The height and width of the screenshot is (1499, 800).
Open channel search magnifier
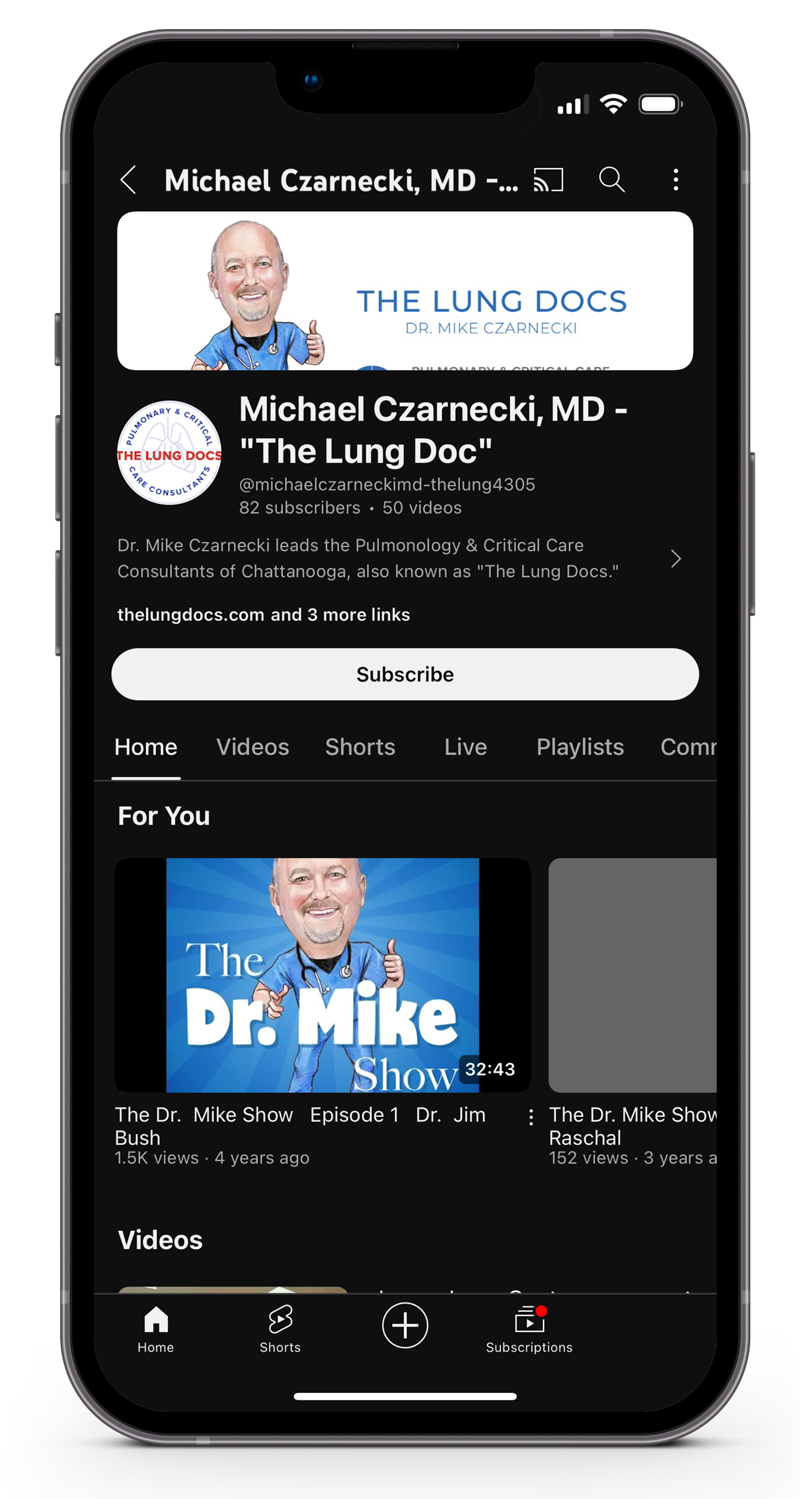click(612, 180)
